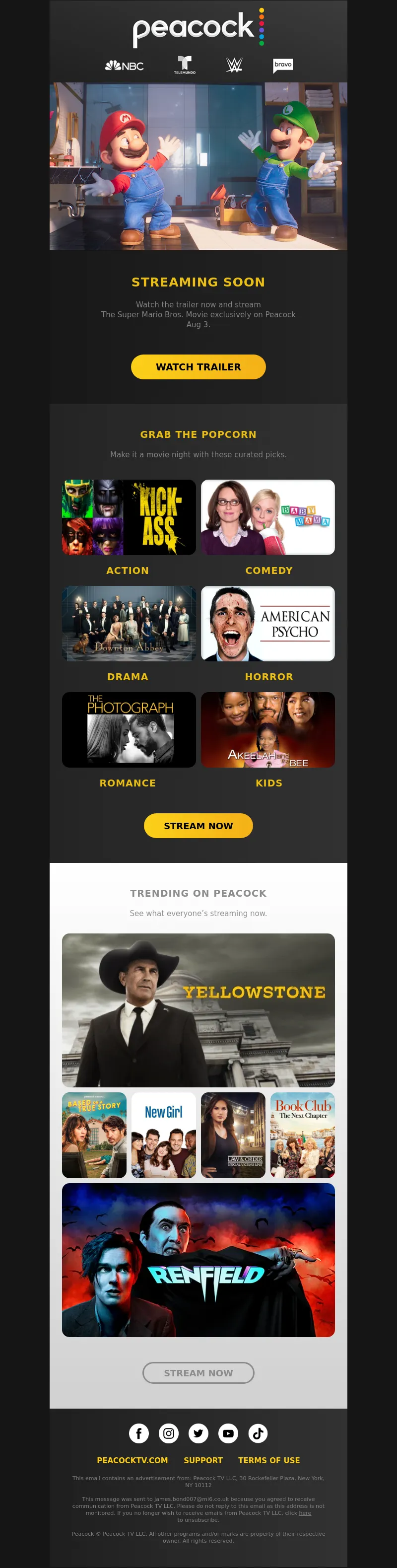The height and width of the screenshot is (1568, 397).
Task: Open Akeelah and the Bee tile
Action: (x=267, y=729)
